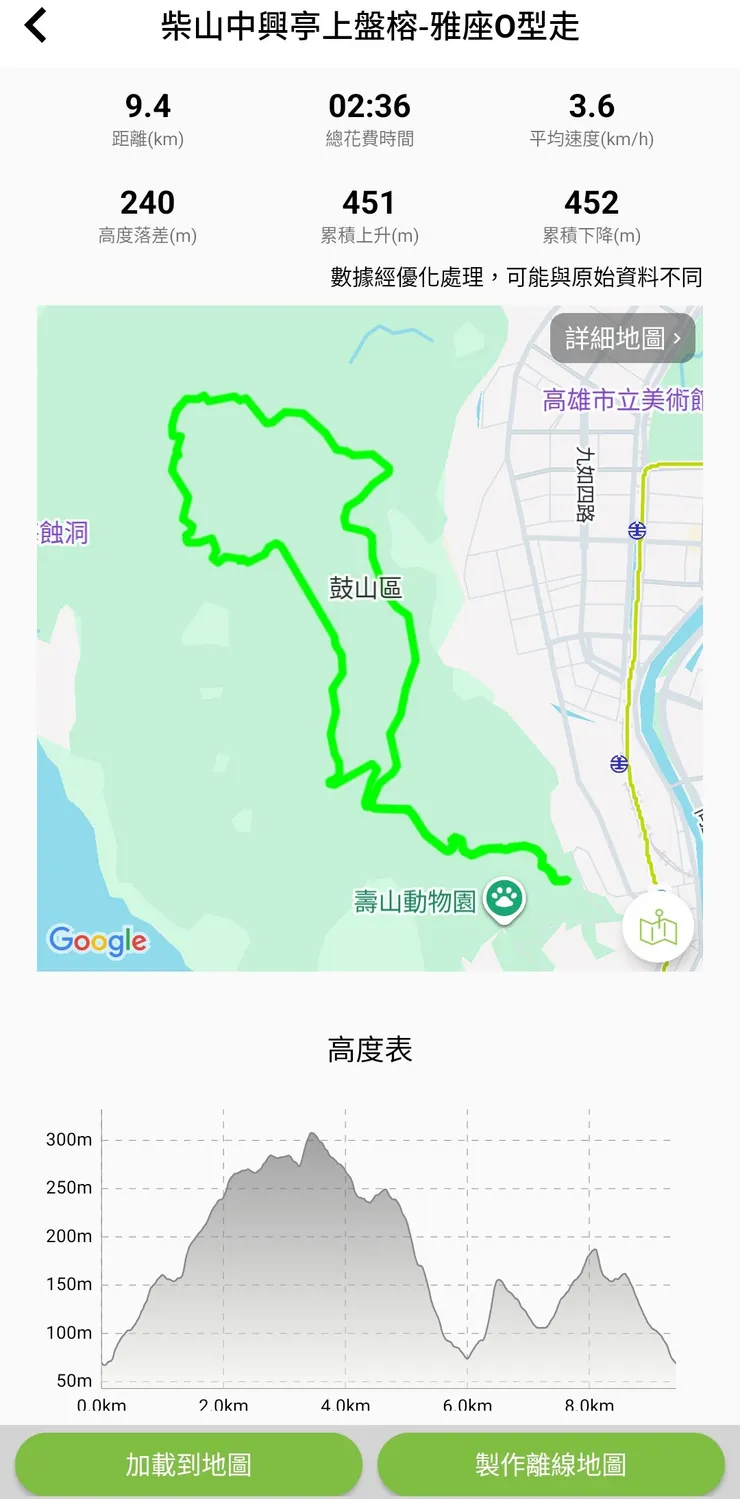
Task: Tap the 累積上升 451 statistic
Action: 370,202
